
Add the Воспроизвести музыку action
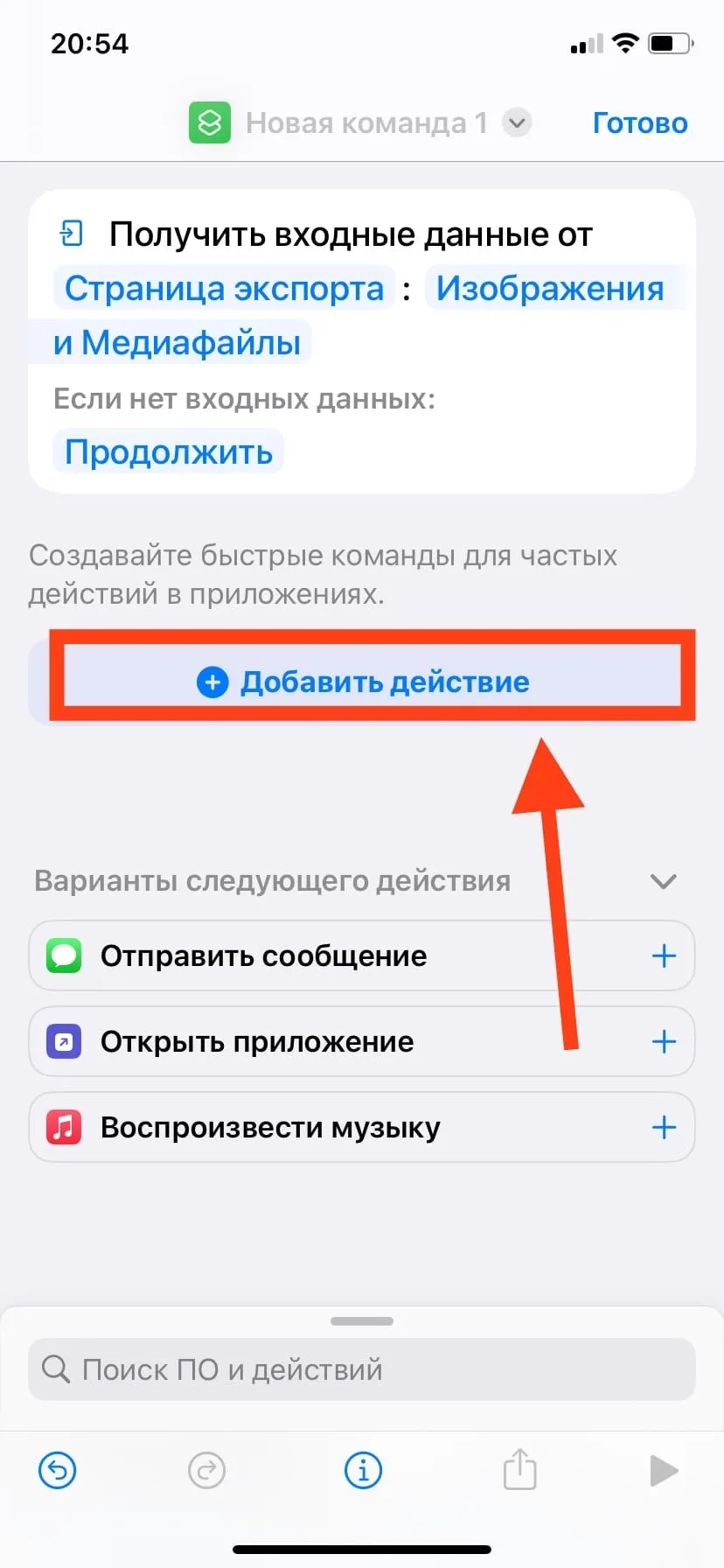tap(664, 1127)
